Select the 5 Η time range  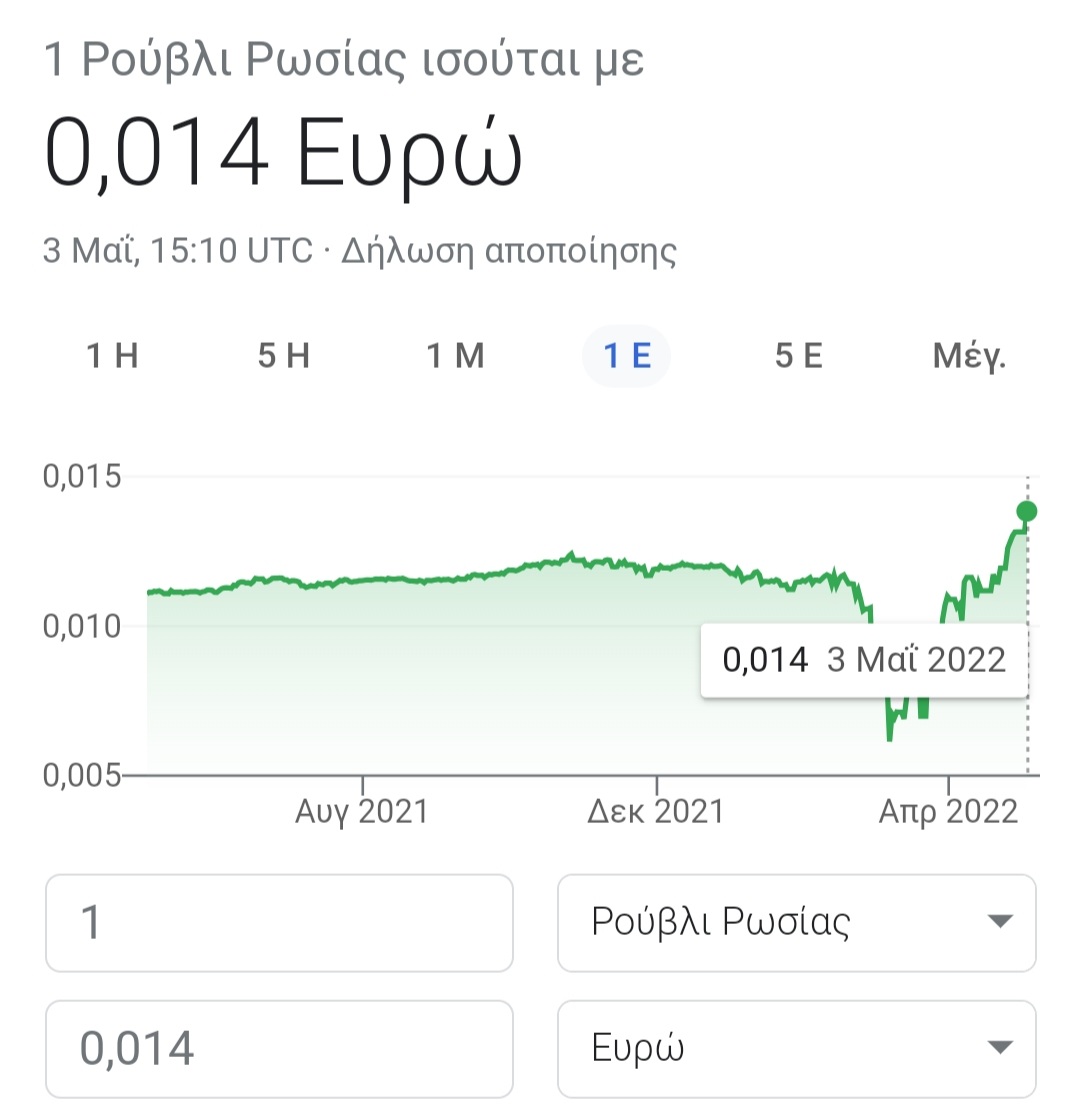pos(284,356)
